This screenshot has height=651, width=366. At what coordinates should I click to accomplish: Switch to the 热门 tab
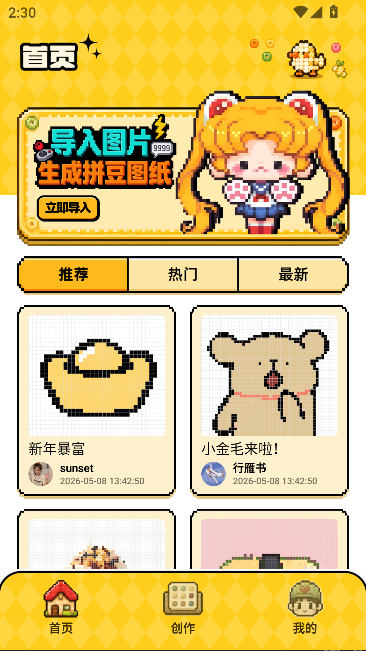[183, 274]
